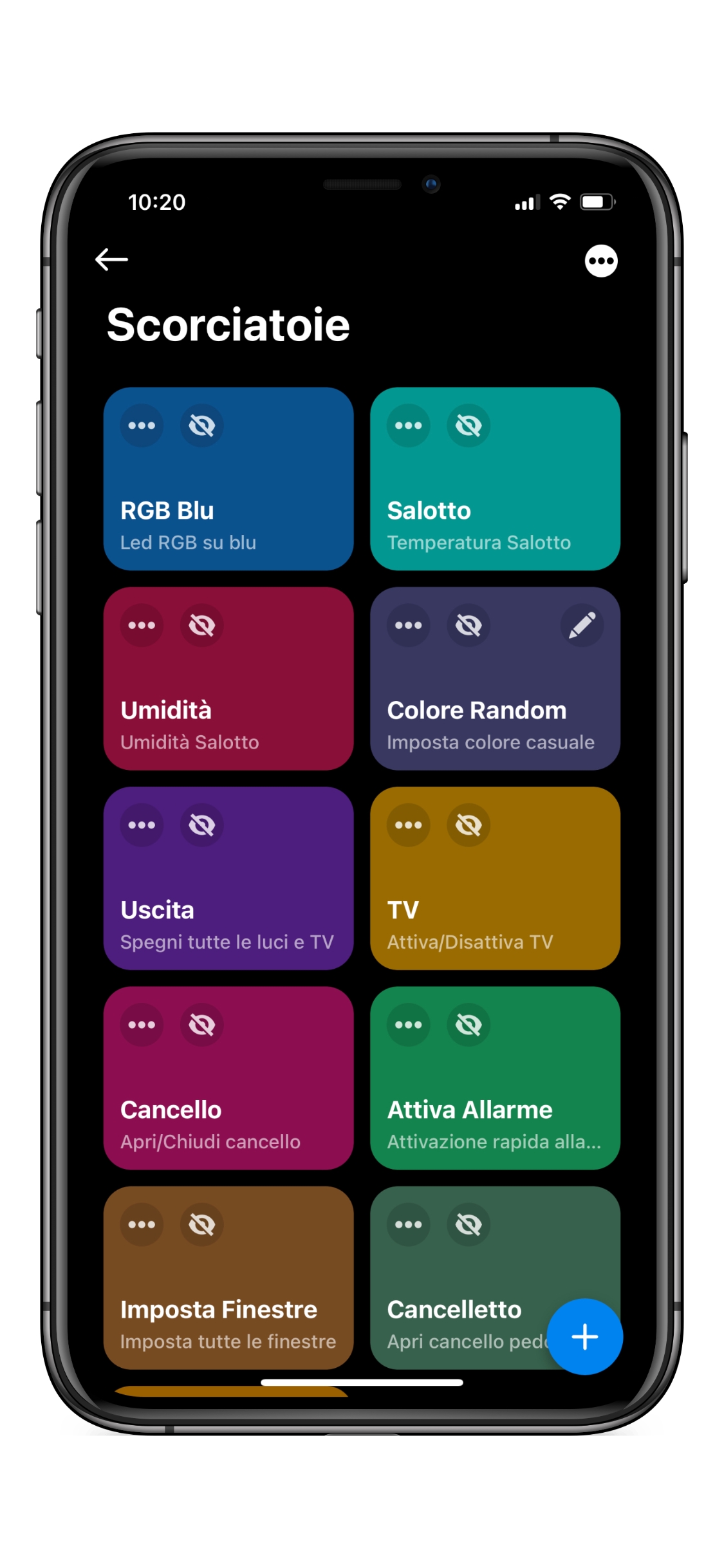The width and height of the screenshot is (724, 1568).
Task: Toggle visibility of Attiva Allarme shortcut
Action: (x=469, y=1024)
